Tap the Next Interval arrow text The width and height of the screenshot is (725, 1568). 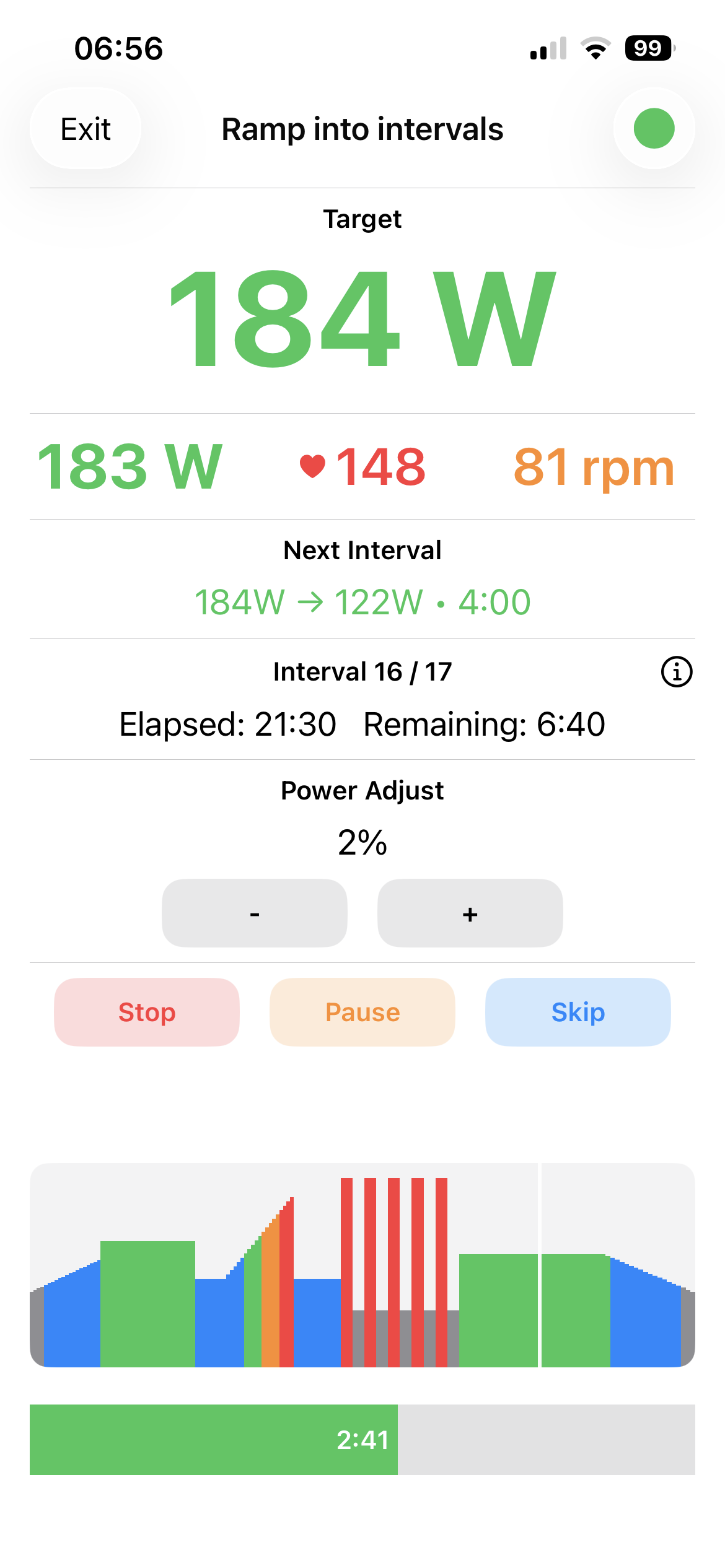[362, 599]
